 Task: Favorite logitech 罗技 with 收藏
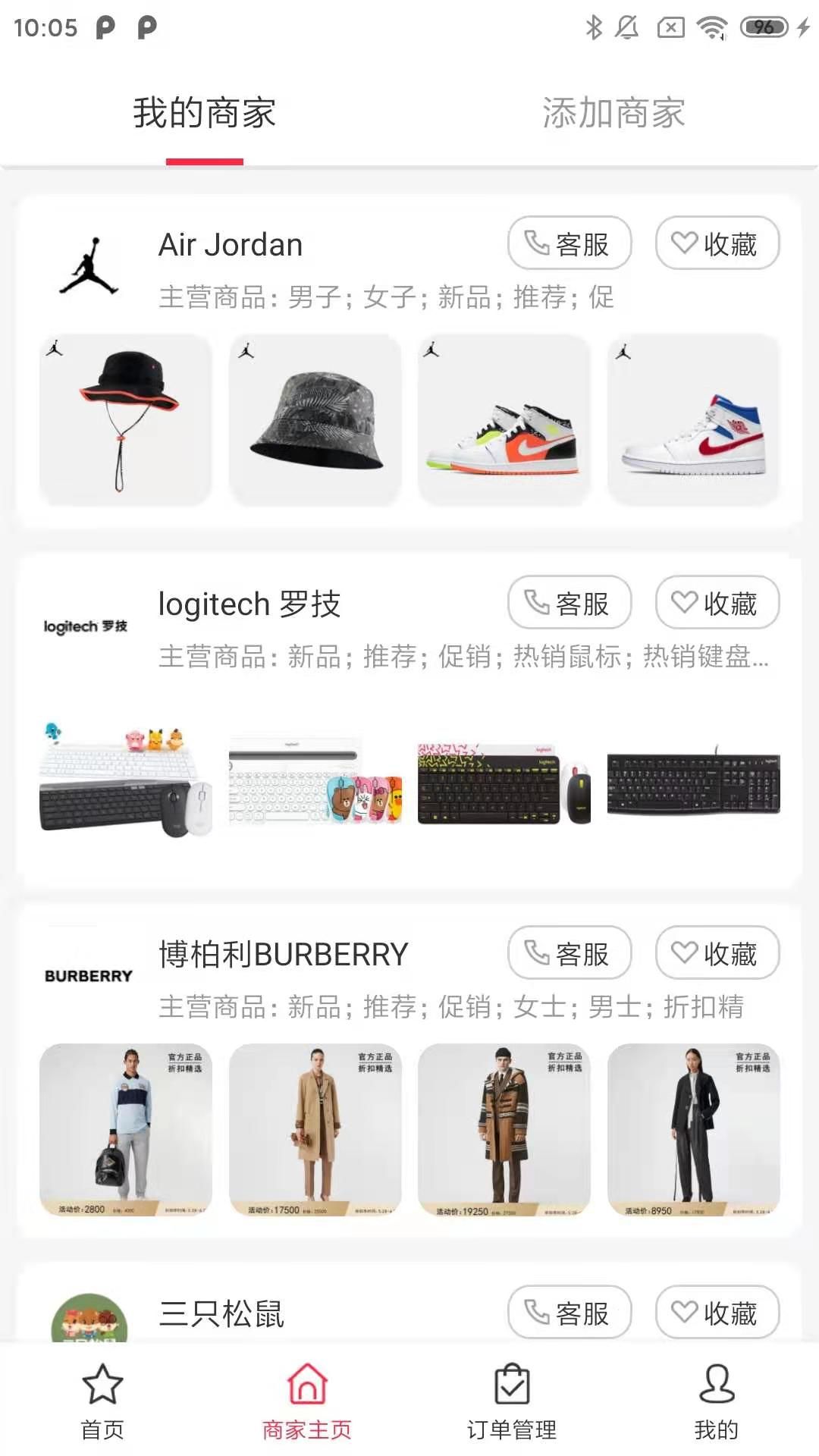[717, 603]
